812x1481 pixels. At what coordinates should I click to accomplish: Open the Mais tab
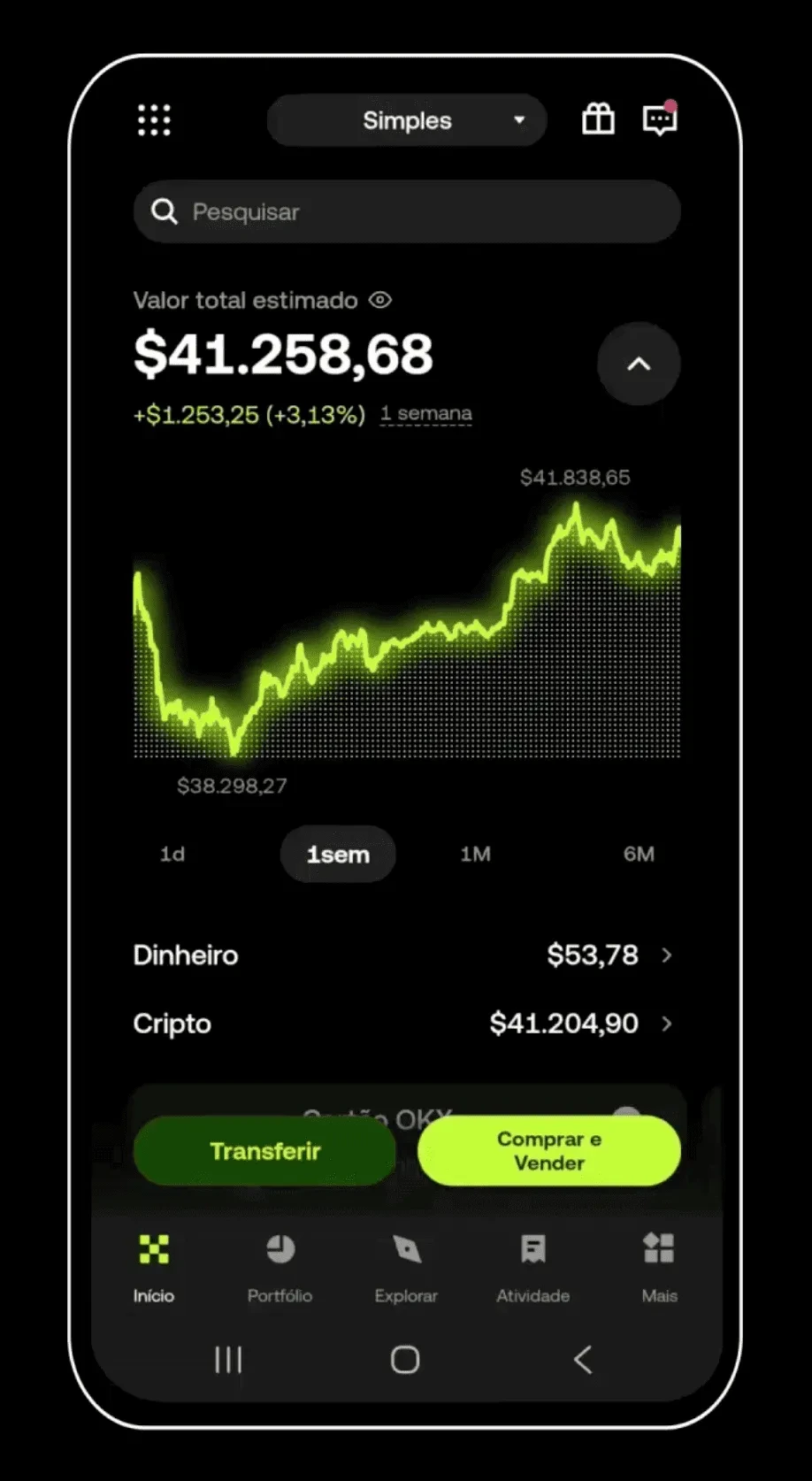(659, 1265)
